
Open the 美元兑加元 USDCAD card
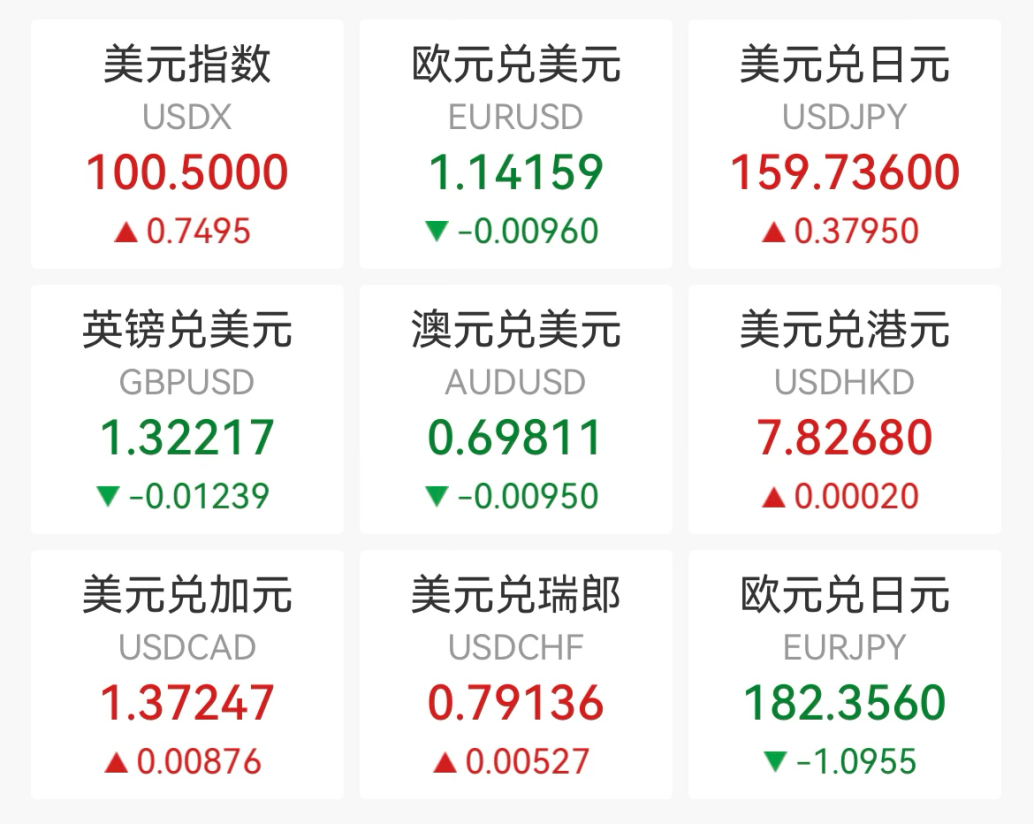187,674
